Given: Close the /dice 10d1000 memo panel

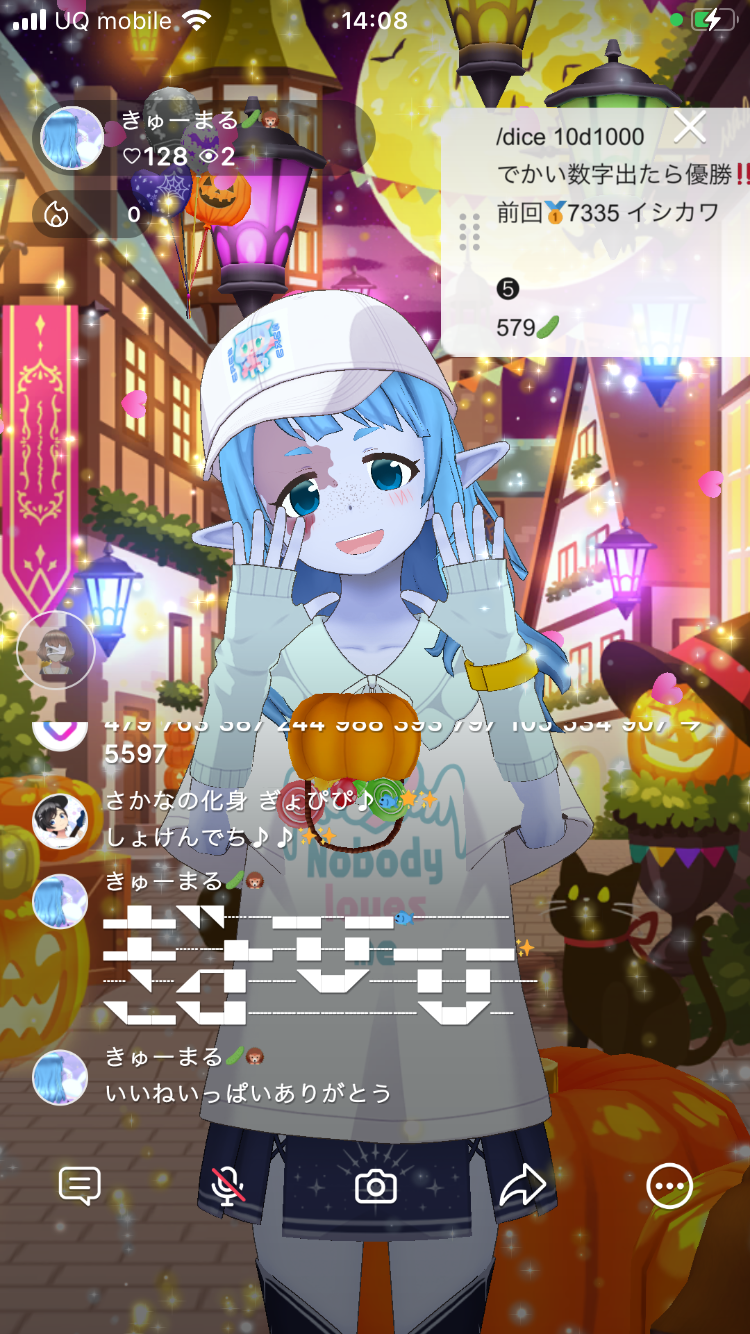Looking at the screenshot, I should 690,127.
